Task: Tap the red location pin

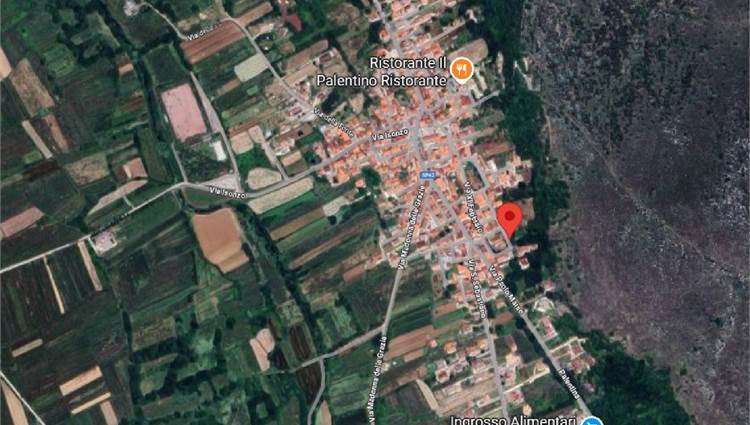Action: pos(509,218)
